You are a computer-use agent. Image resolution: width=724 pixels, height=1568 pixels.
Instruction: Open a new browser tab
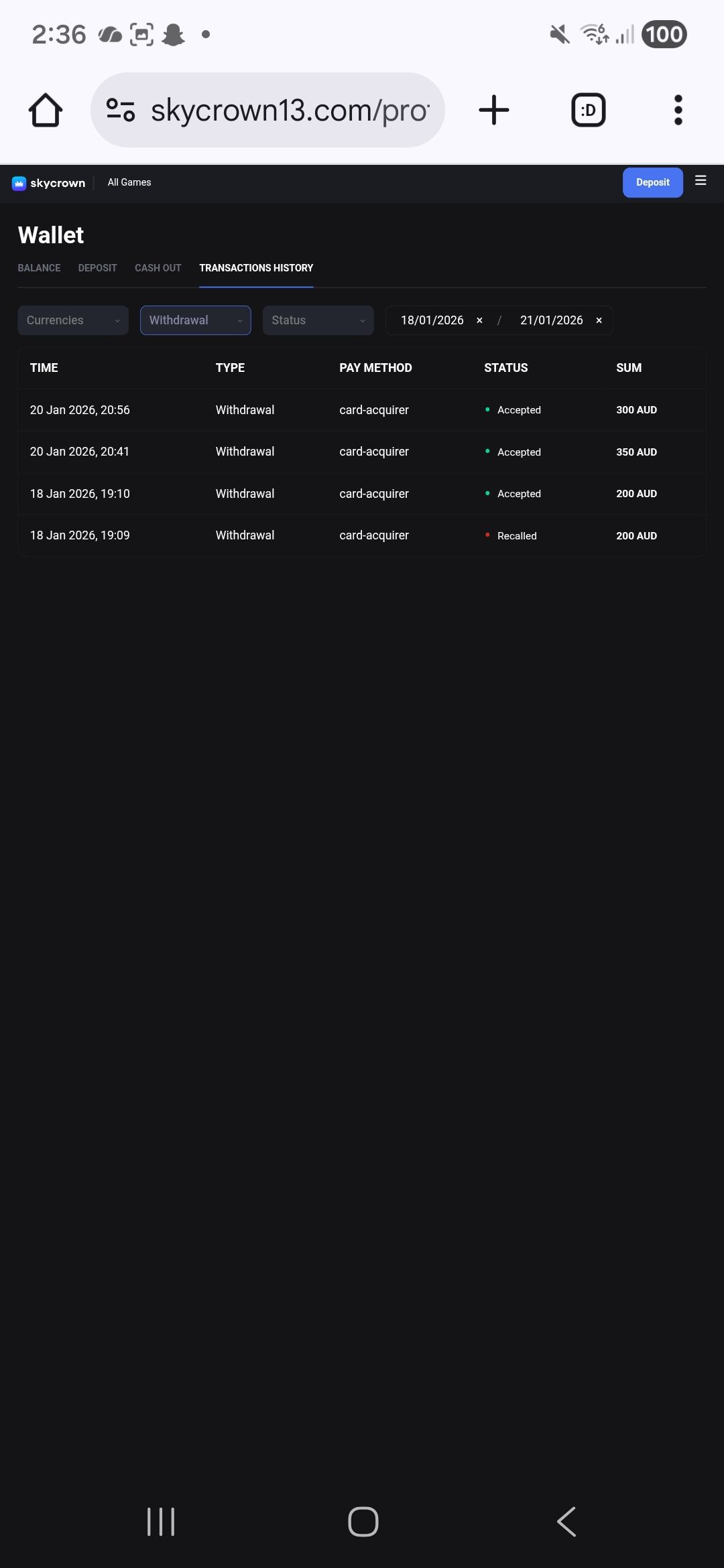tap(494, 110)
